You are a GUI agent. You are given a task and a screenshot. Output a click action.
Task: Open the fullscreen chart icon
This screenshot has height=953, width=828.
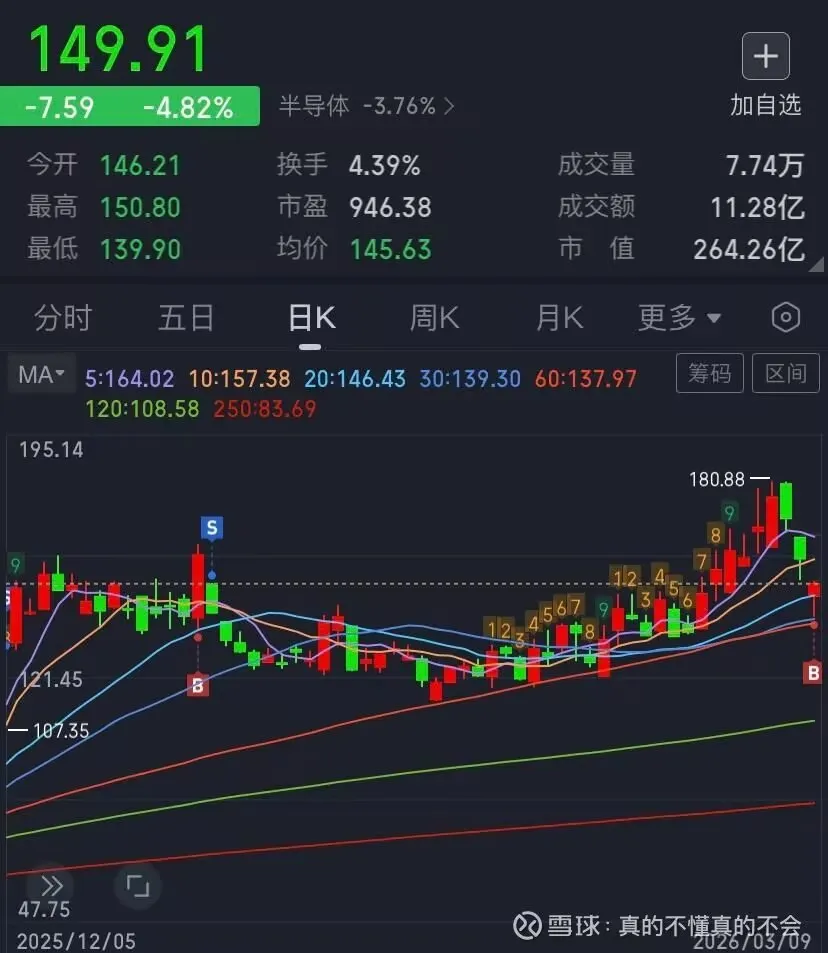pyautogui.click(x=136, y=886)
